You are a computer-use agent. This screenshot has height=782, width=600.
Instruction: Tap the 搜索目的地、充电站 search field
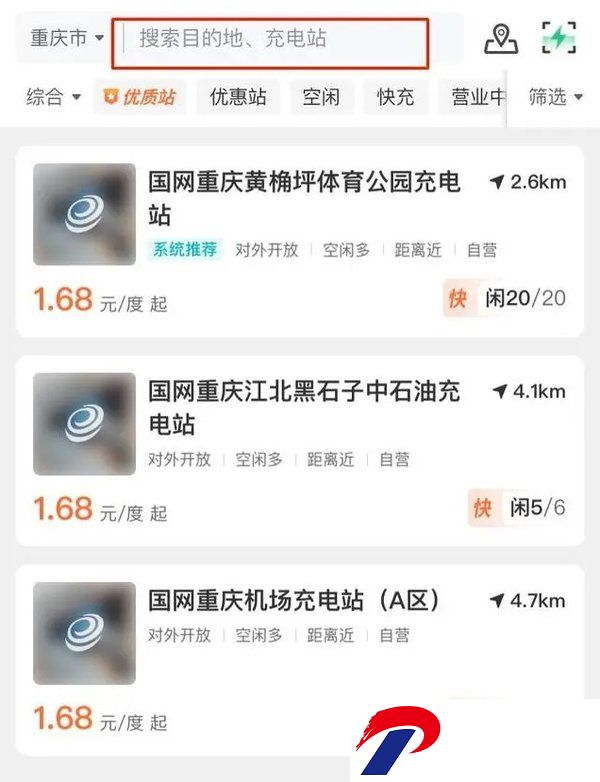pos(272,40)
